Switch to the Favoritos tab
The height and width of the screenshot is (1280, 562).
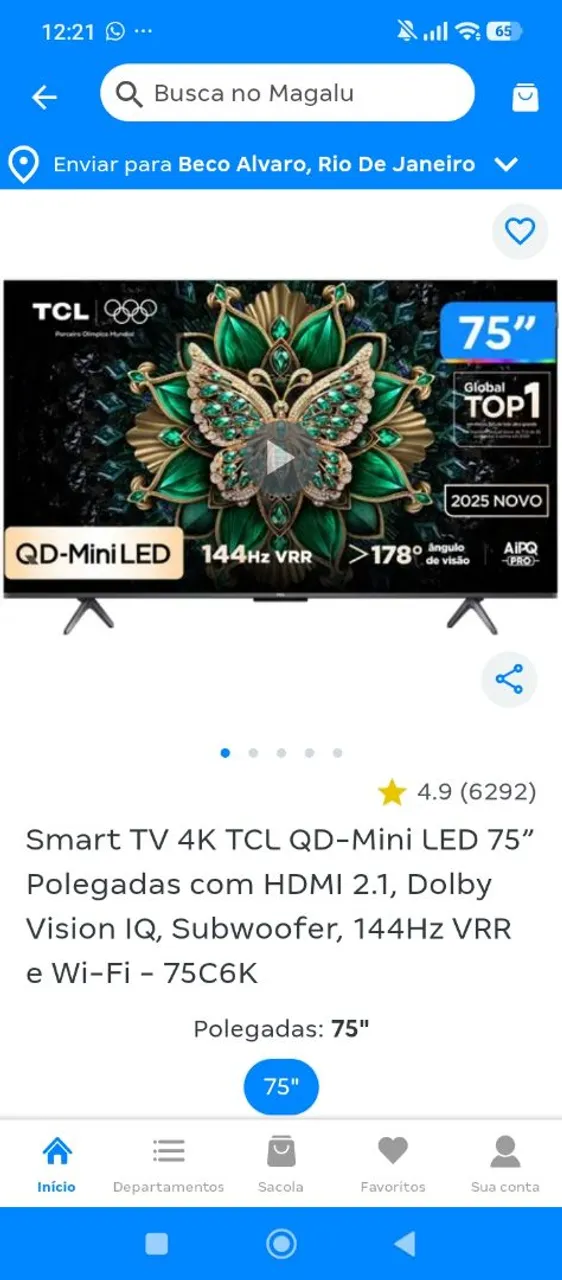pyautogui.click(x=393, y=1165)
